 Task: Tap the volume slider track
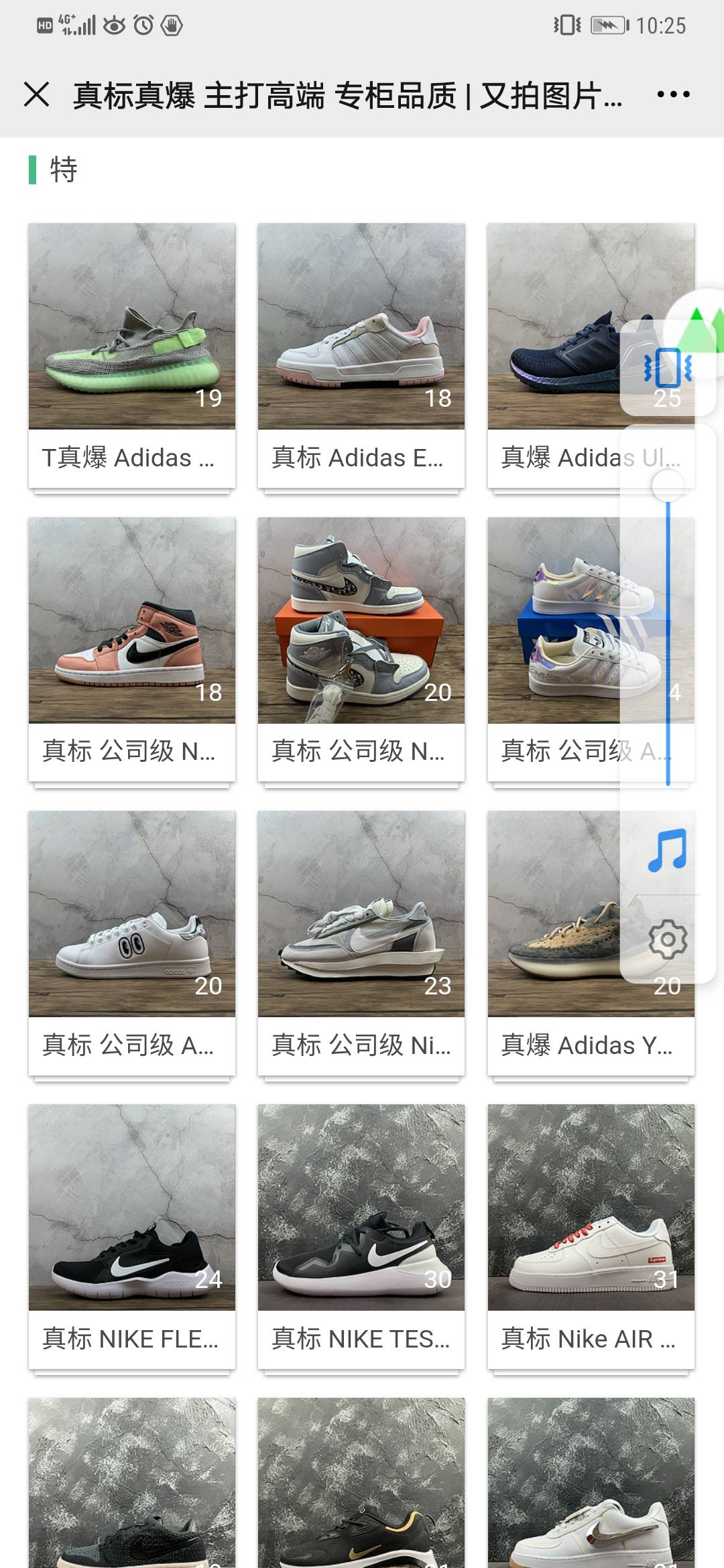pos(668,637)
